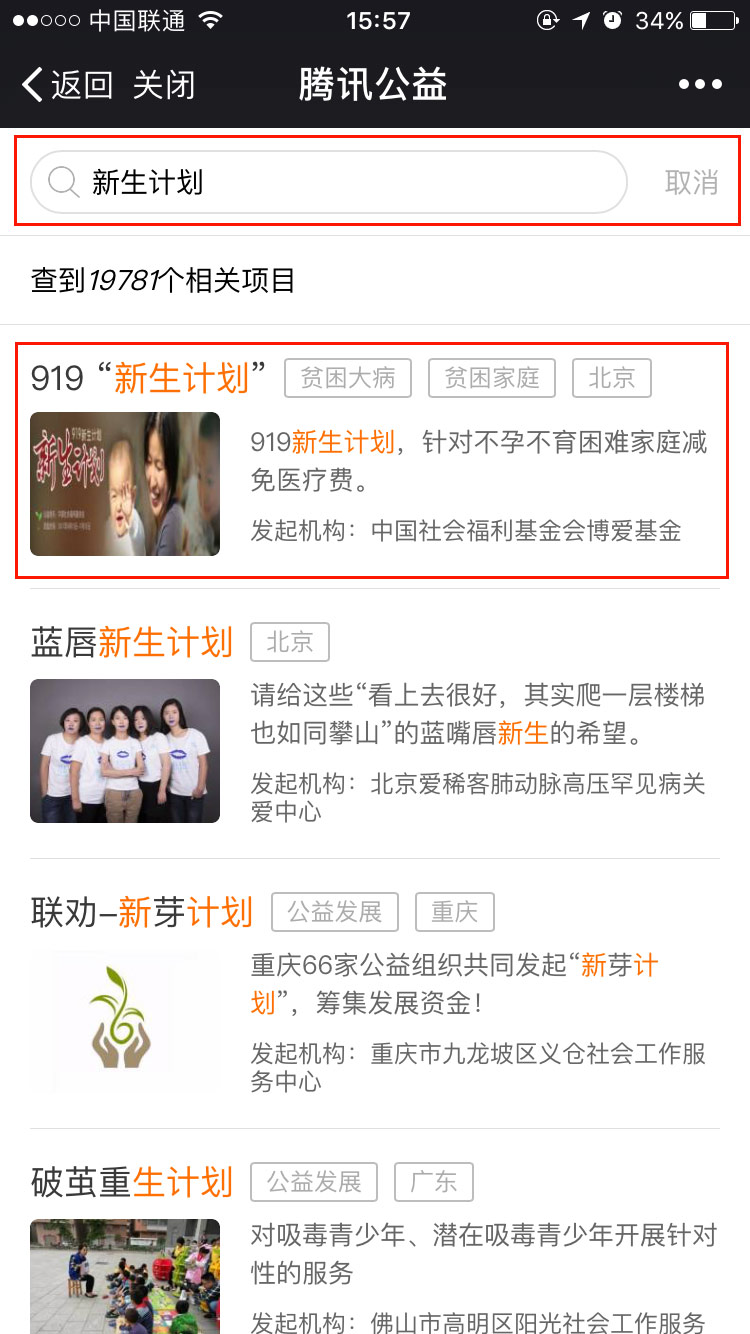
Task: Select the 重庆 tag on 联劝-新芽计划
Action: 455,912
